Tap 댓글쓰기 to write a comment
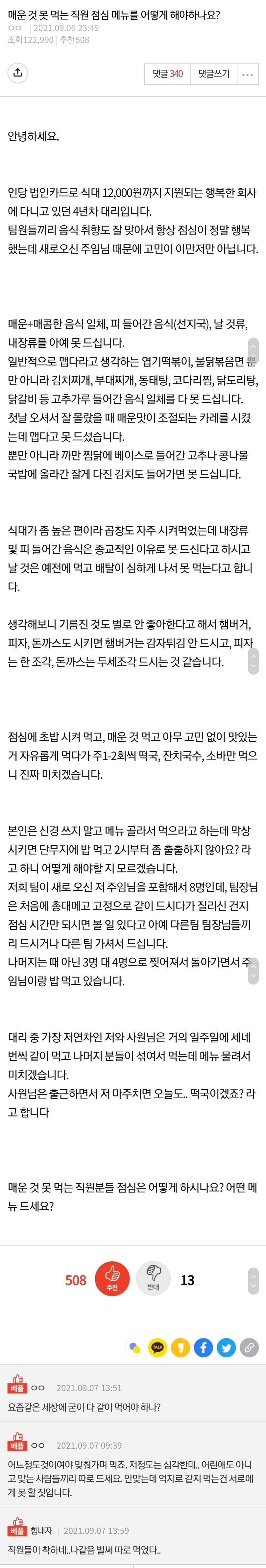Image resolution: width=266 pixels, height=1568 pixels. point(214,74)
